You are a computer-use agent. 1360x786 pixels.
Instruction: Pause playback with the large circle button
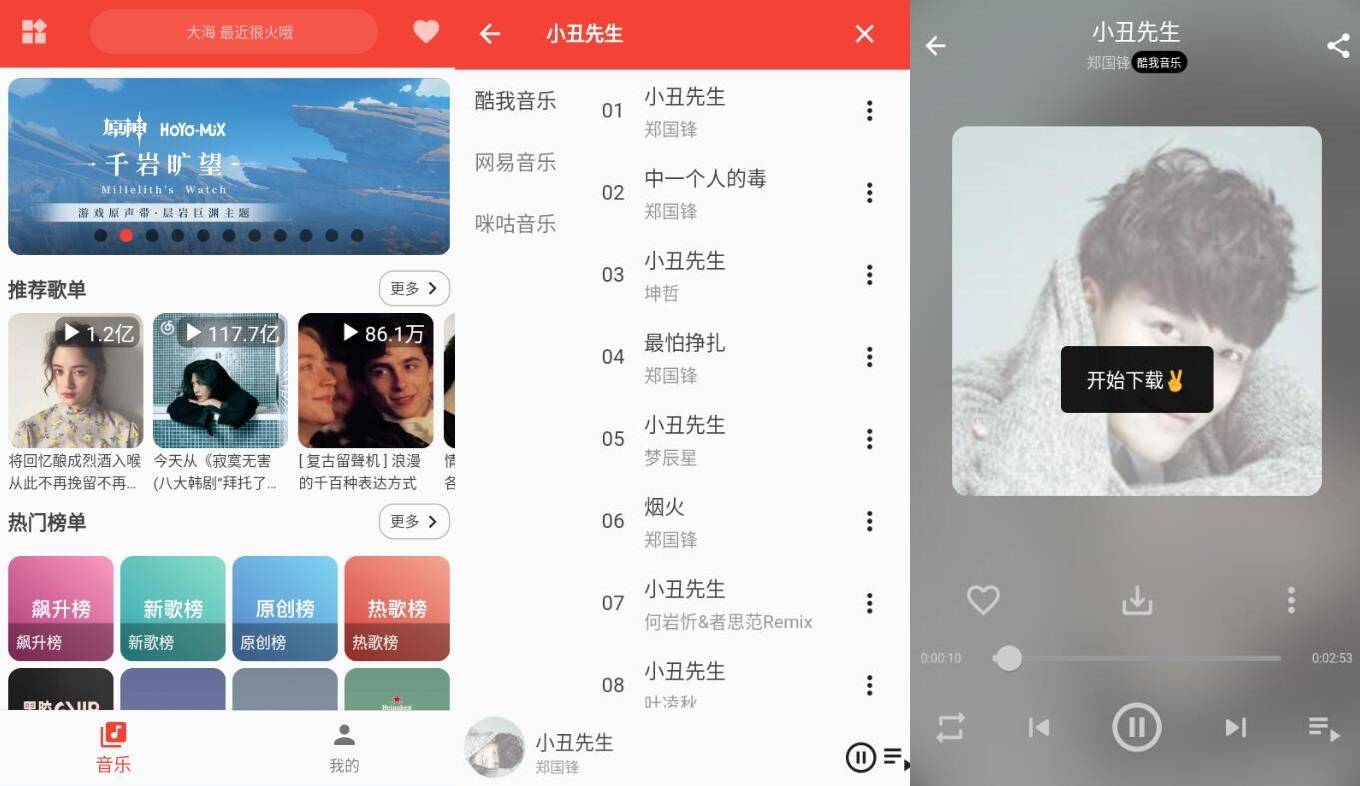(1137, 727)
